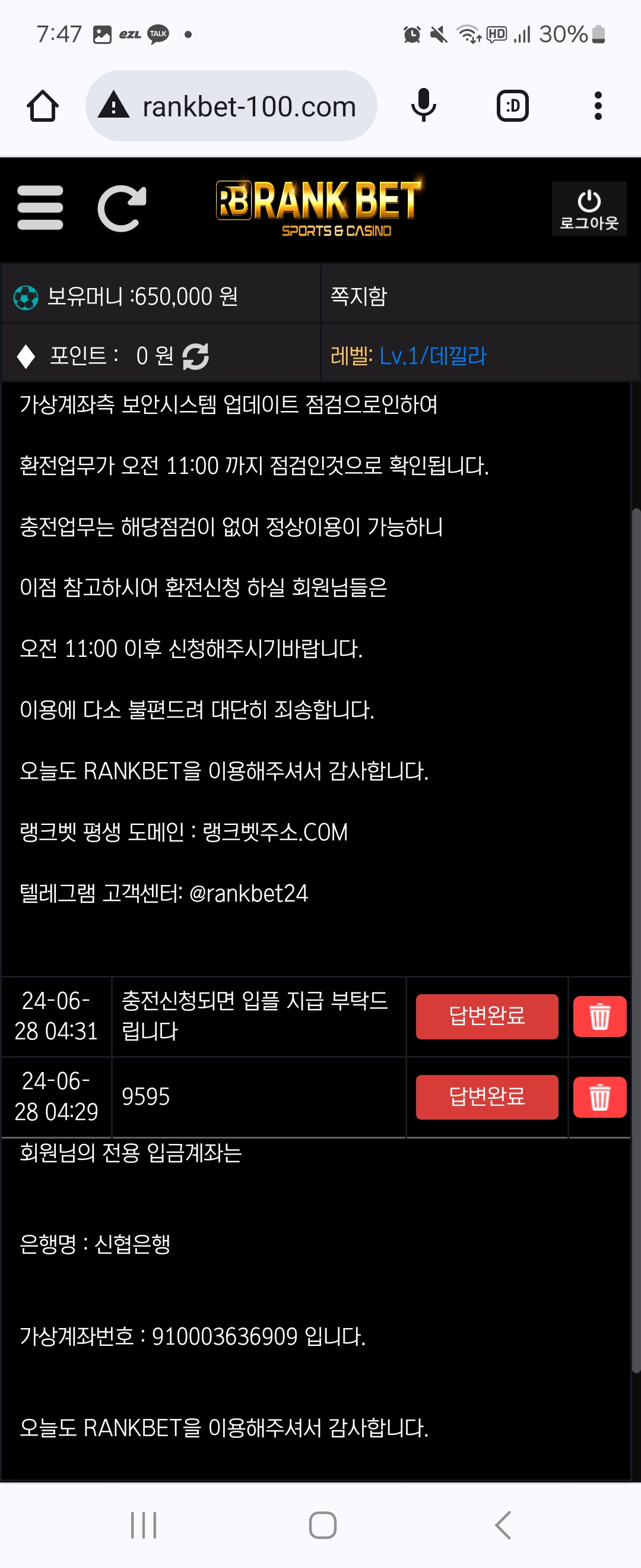The height and width of the screenshot is (1568, 641).
Task: Reload the site with the refresh icon
Action: pyautogui.click(x=122, y=208)
